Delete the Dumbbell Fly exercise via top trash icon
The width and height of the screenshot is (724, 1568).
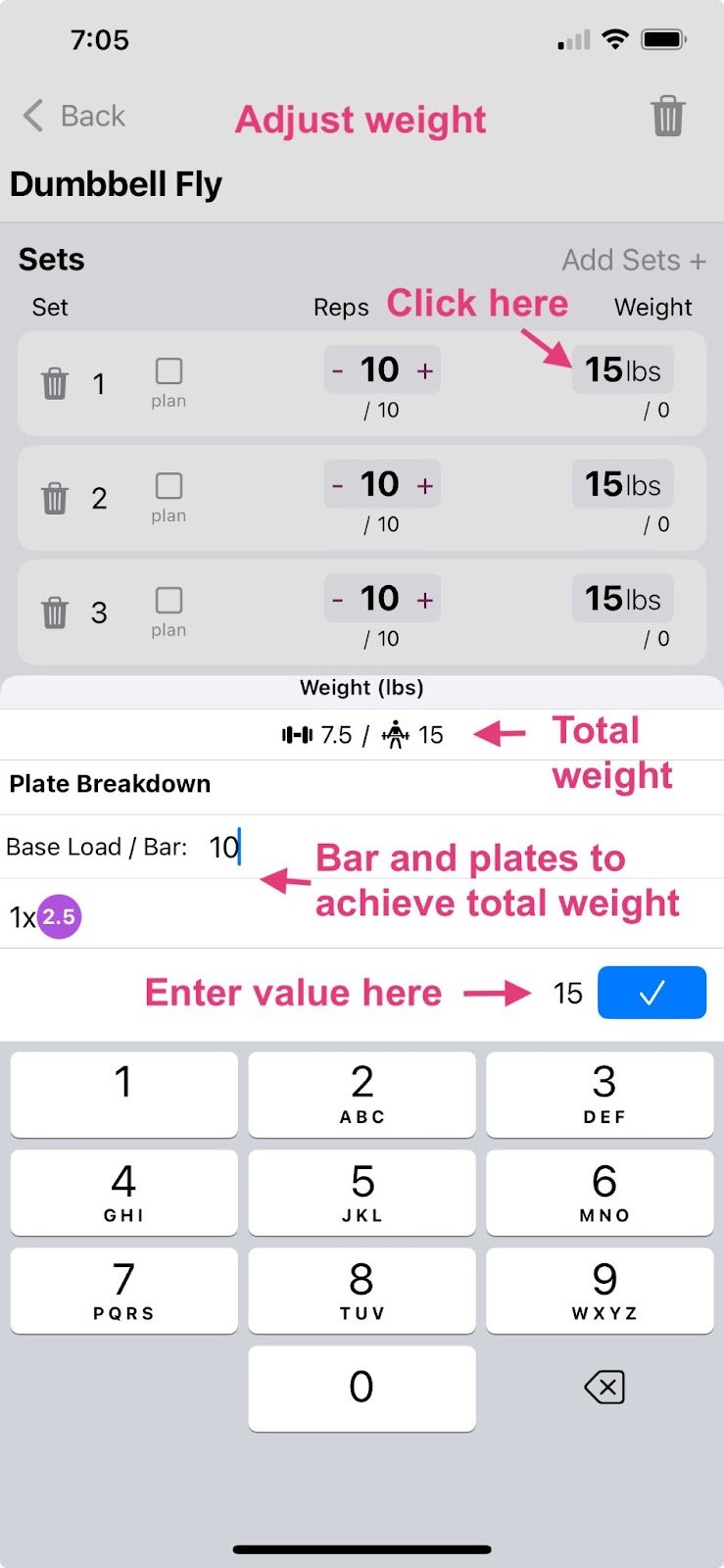[668, 117]
